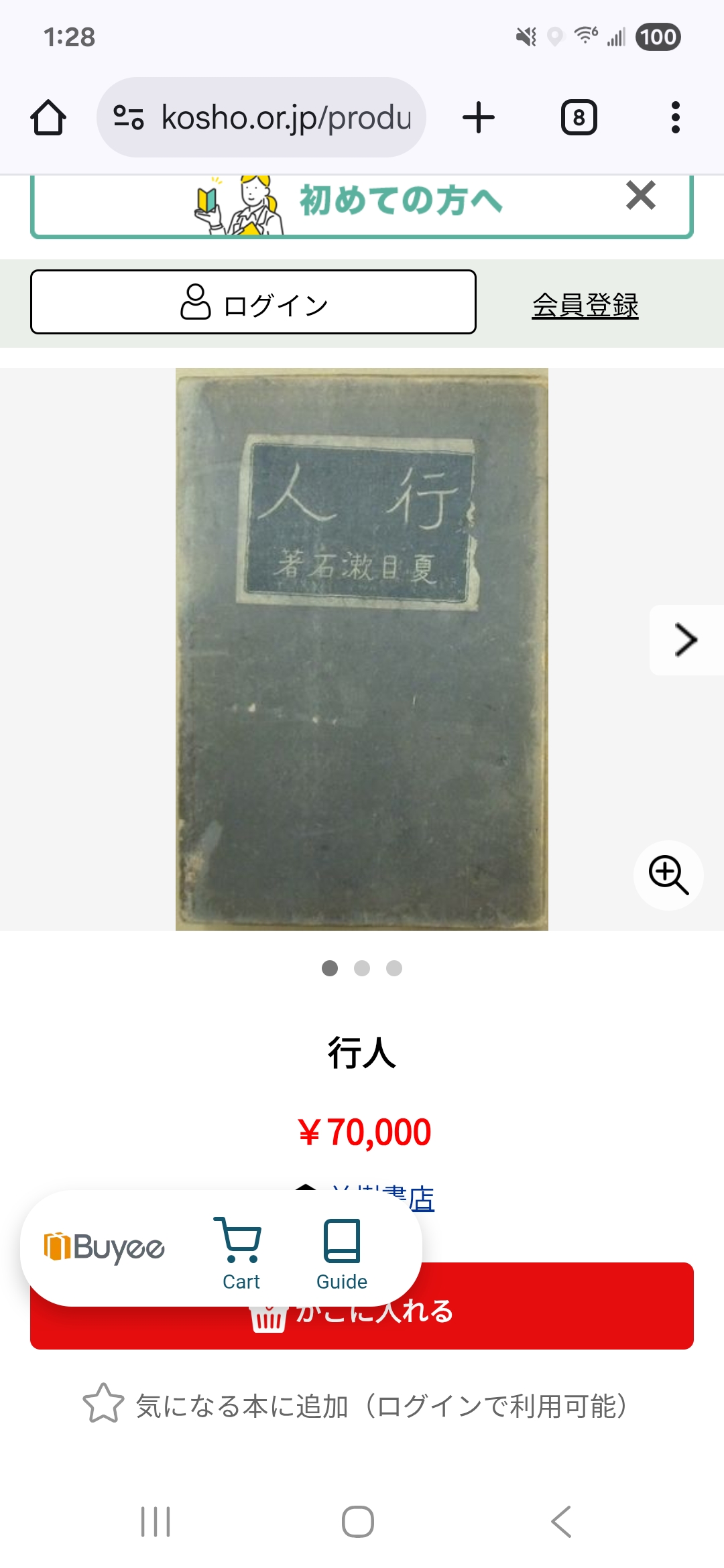Open the tab switcher showing 8
724x1568 pixels.
tap(579, 118)
